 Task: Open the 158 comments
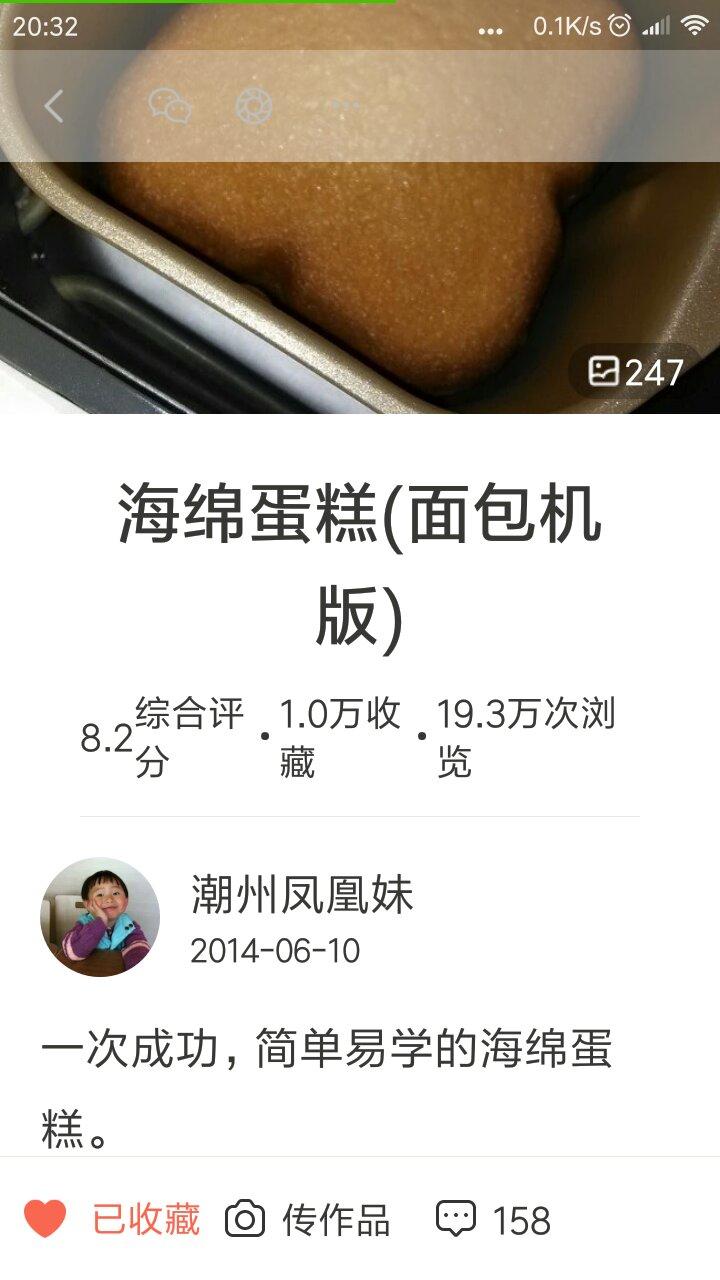click(x=494, y=1220)
